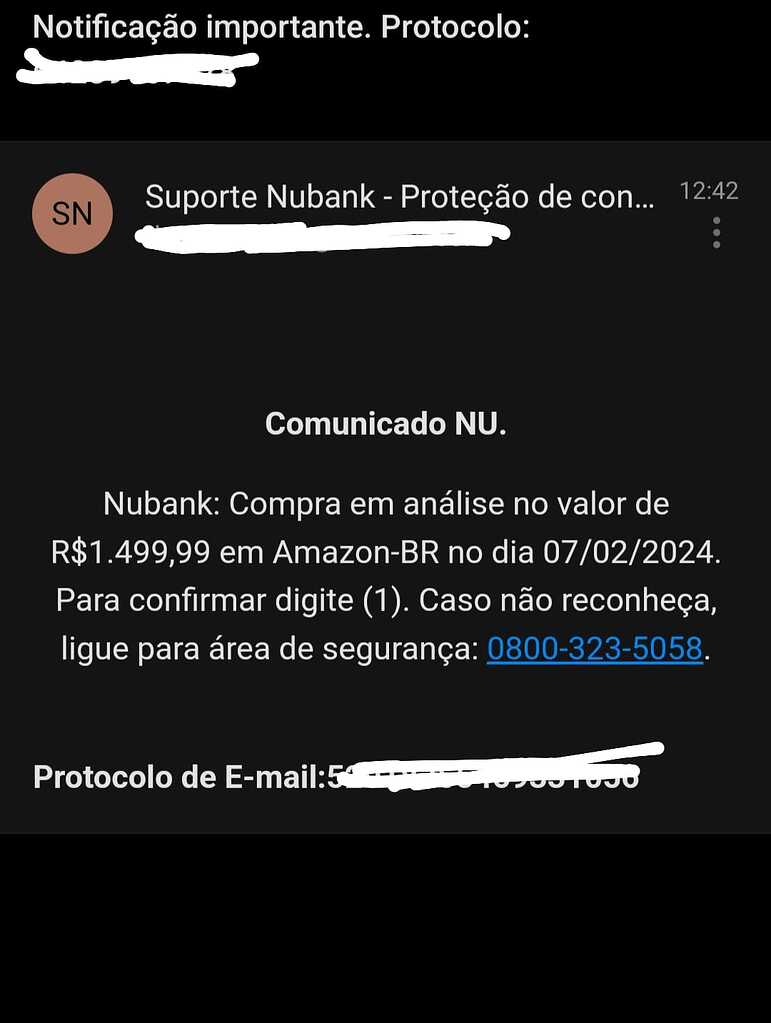
Task: Click the circular sender profile icon
Action: [72, 212]
